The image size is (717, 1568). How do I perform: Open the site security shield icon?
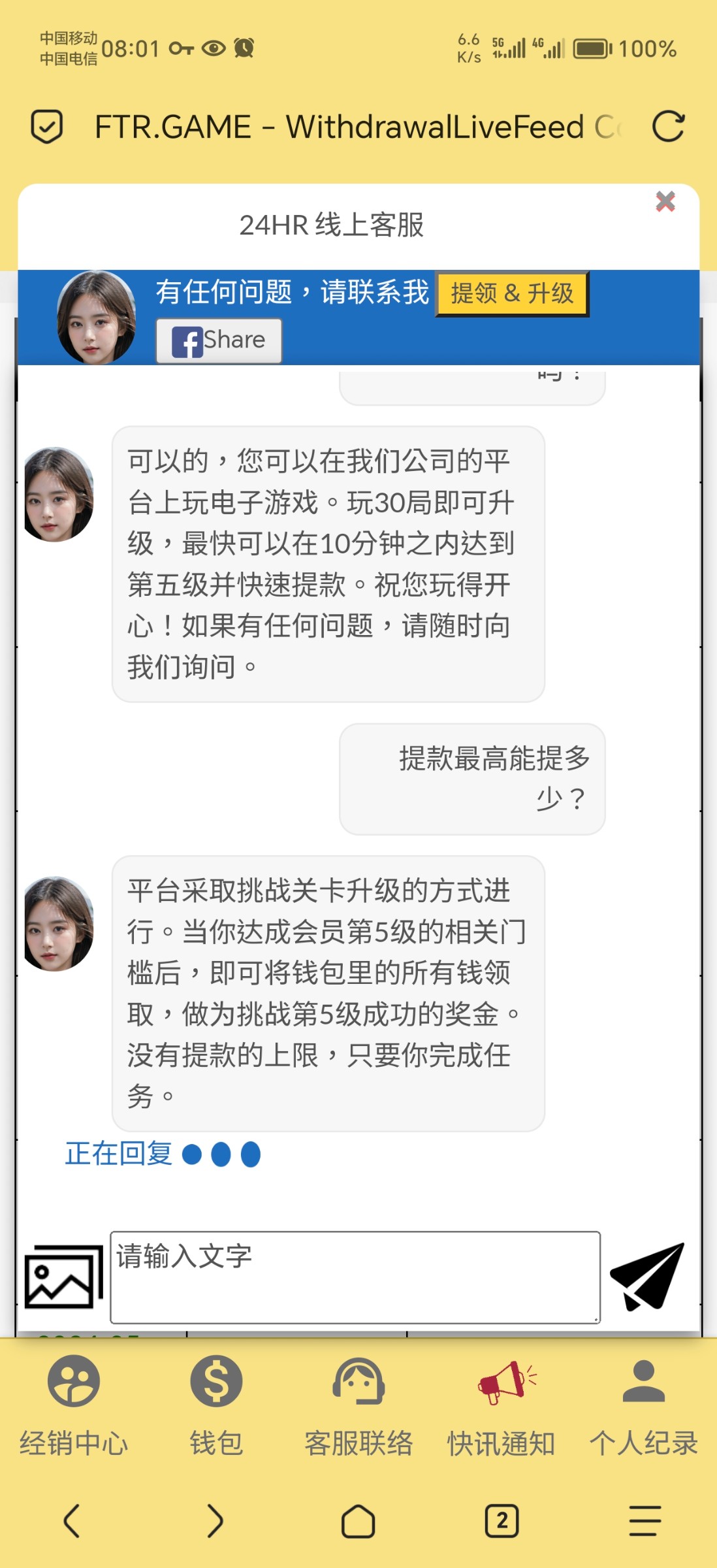tap(47, 127)
